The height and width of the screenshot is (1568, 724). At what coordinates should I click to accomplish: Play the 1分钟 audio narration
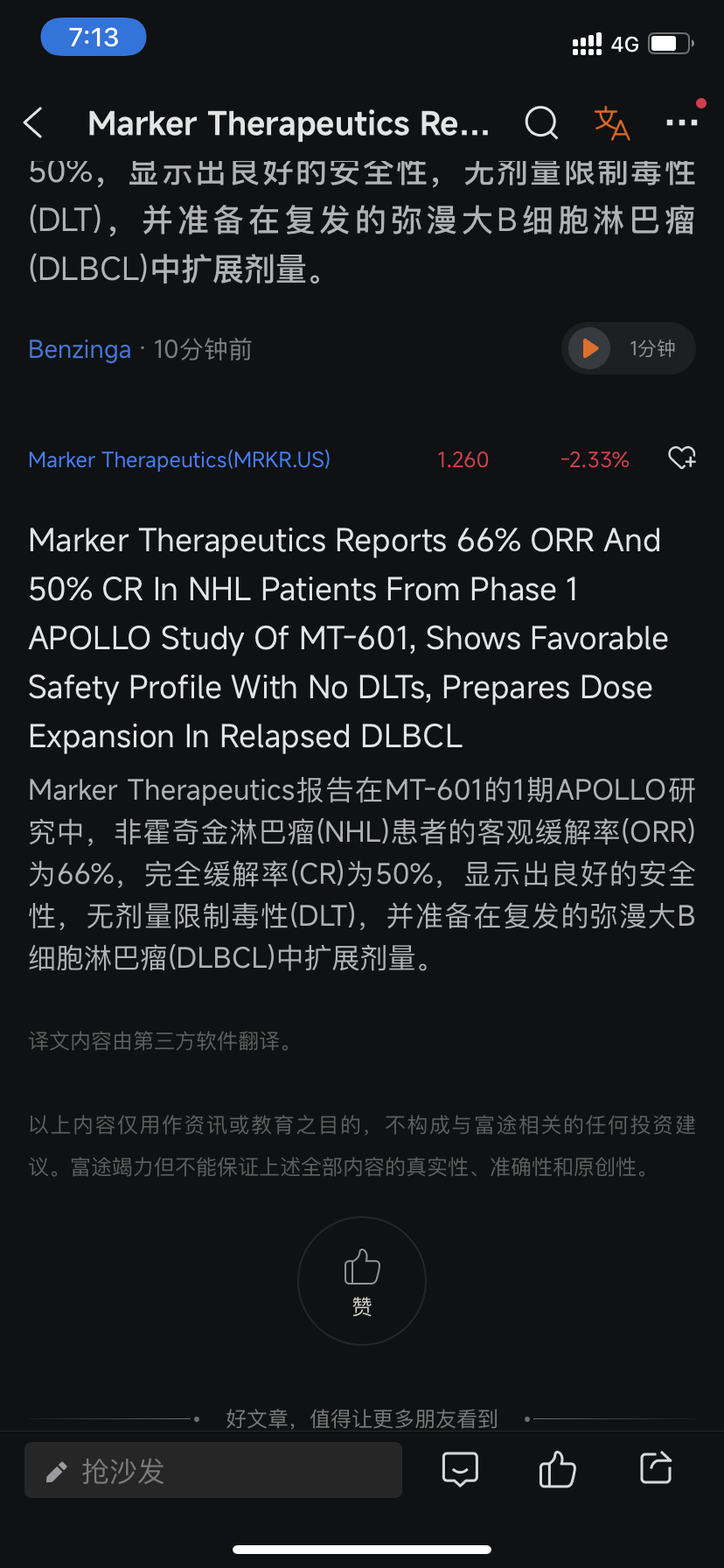click(x=591, y=348)
